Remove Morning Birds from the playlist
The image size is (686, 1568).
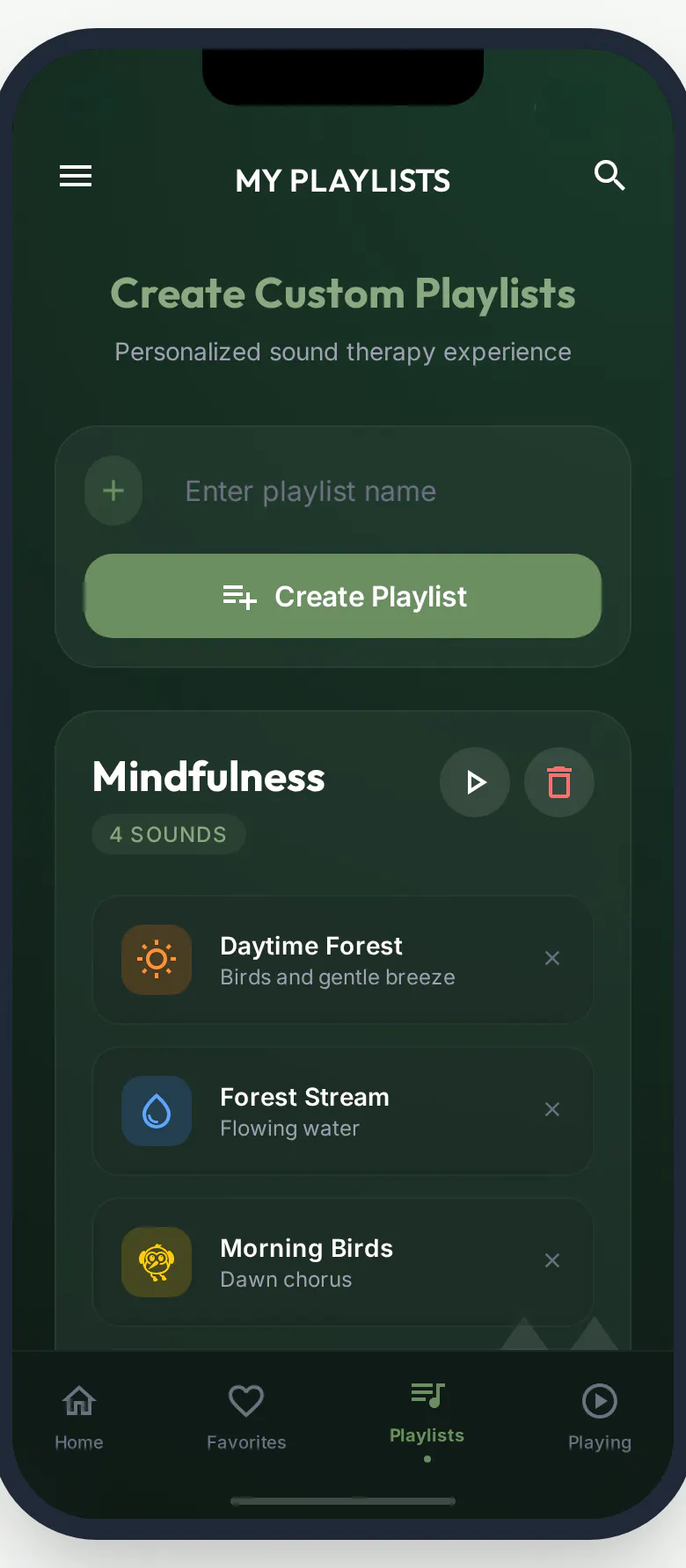[552, 1260]
